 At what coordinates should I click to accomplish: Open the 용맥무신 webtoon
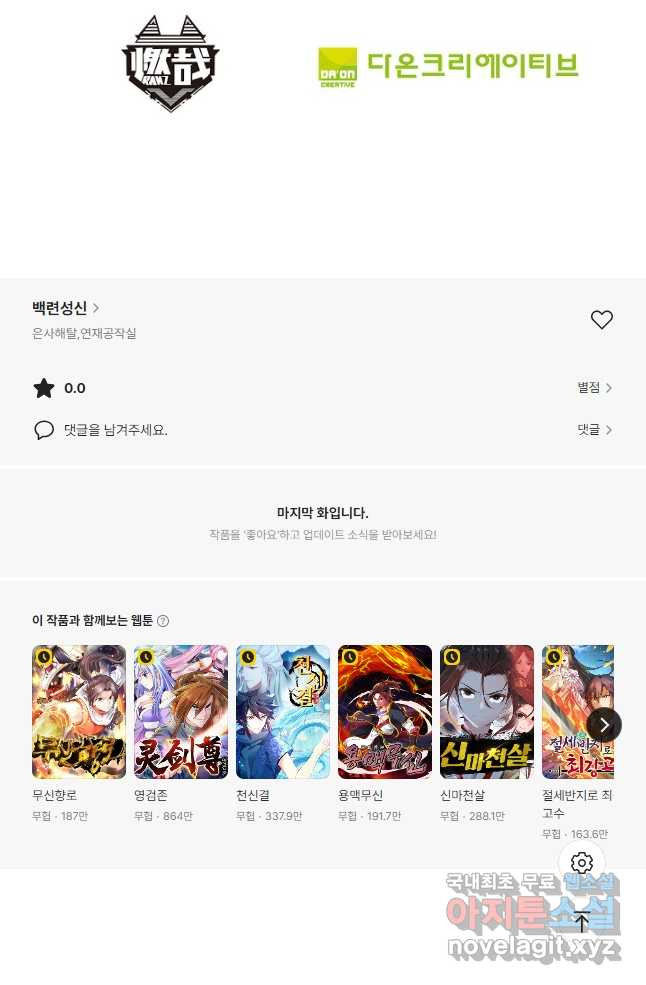point(385,712)
